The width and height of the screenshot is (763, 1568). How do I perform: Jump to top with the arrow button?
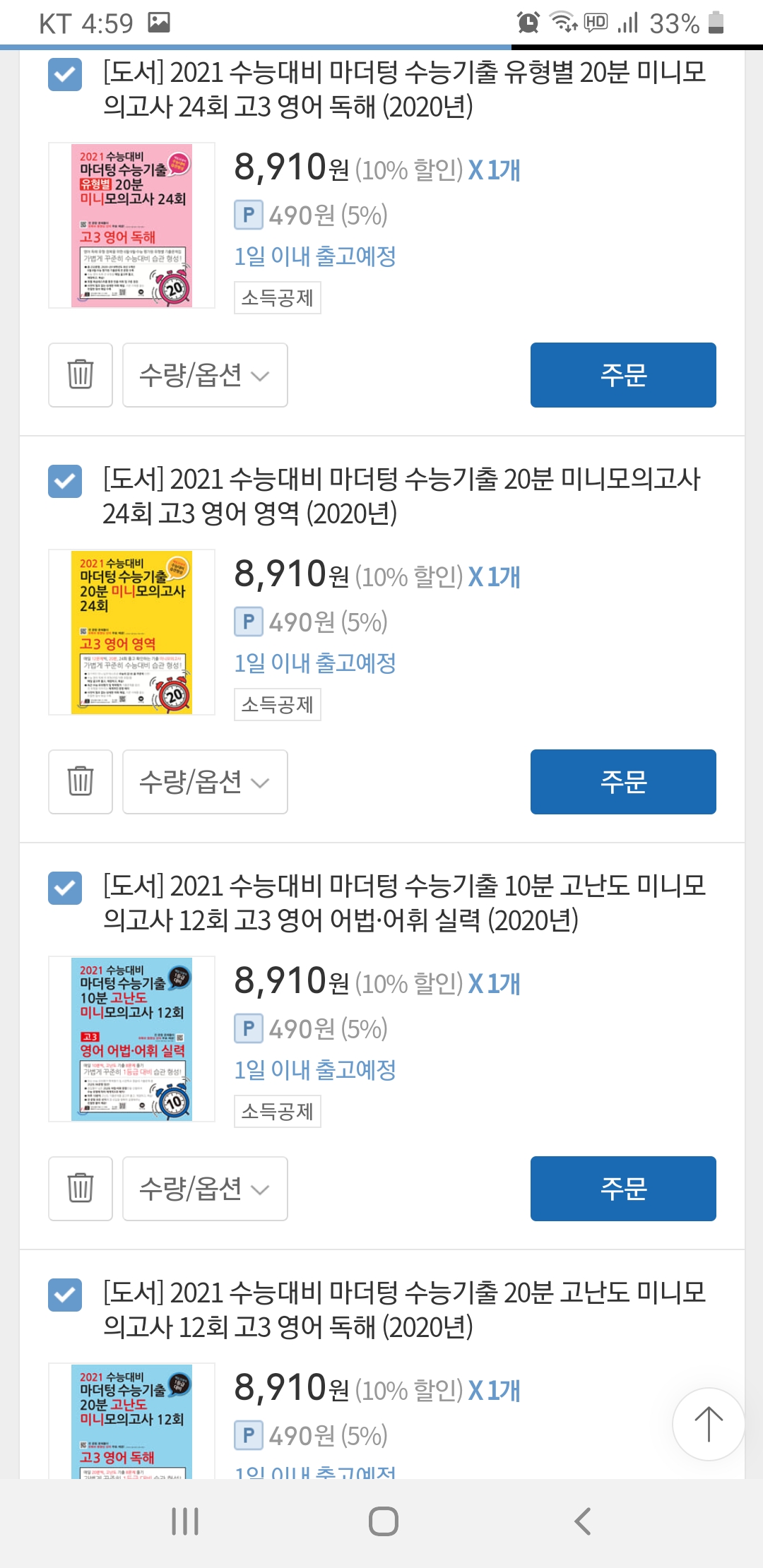[708, 1424]
